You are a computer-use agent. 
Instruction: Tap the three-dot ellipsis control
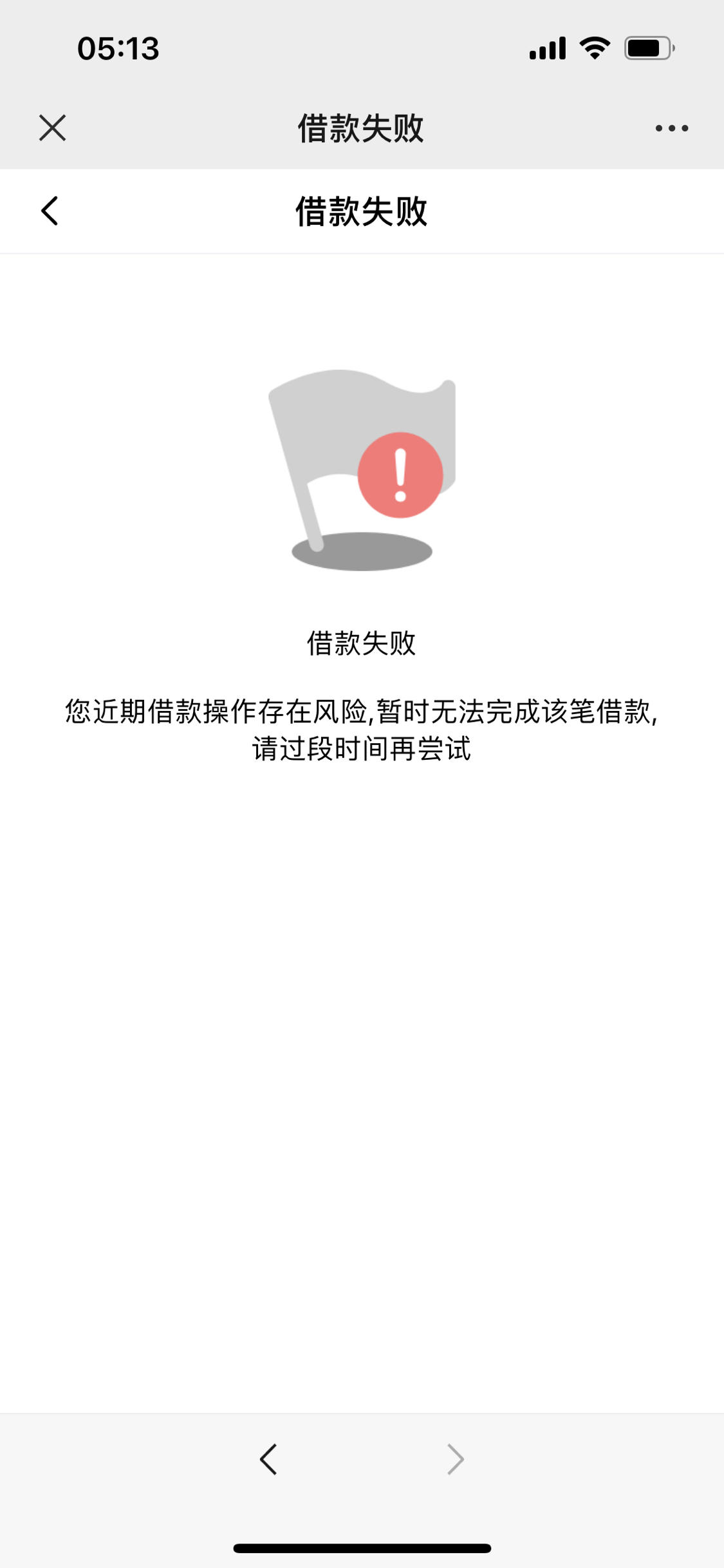(671, 128)
